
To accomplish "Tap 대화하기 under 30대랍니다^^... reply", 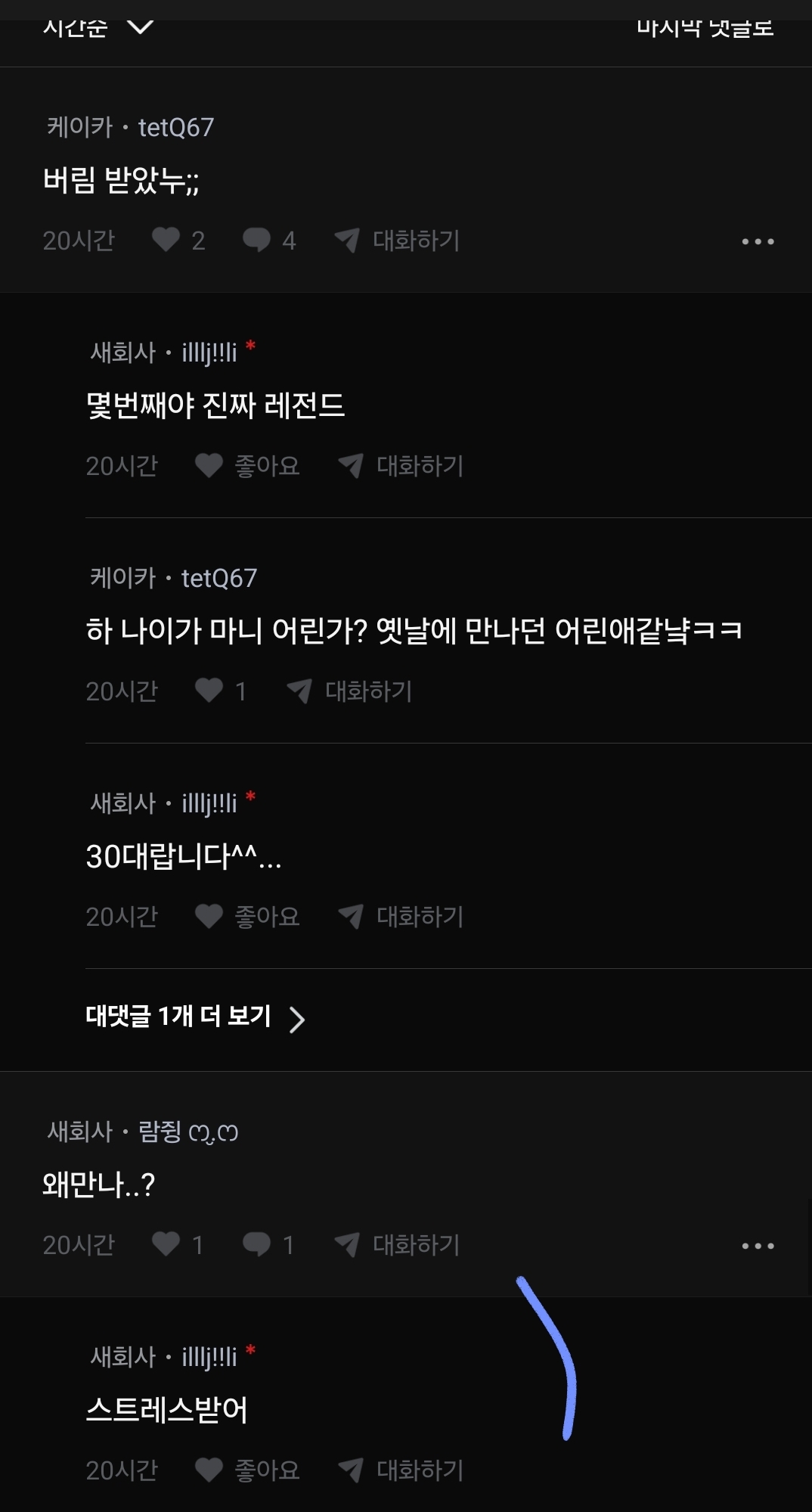I will [401, 916].
